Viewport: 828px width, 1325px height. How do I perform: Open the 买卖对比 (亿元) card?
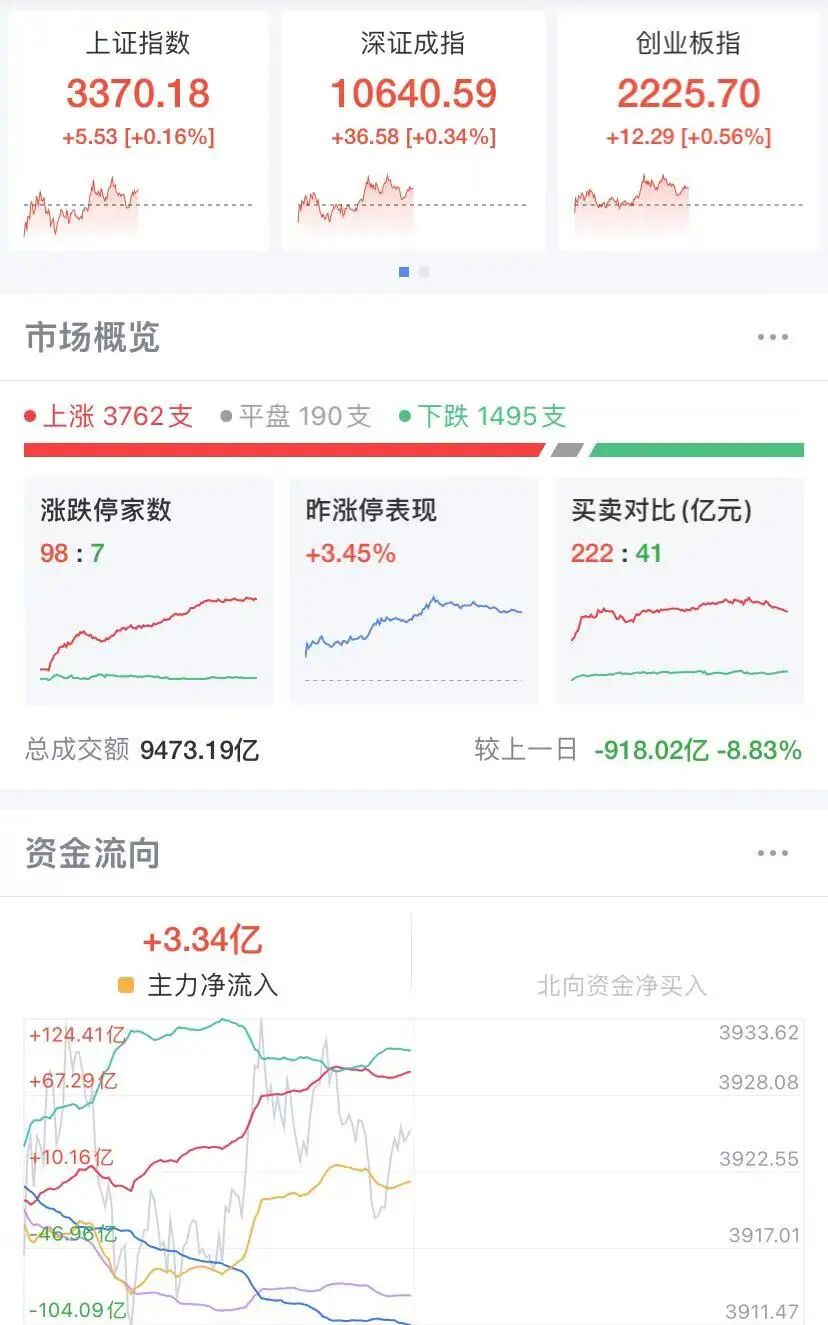point(679,591)
